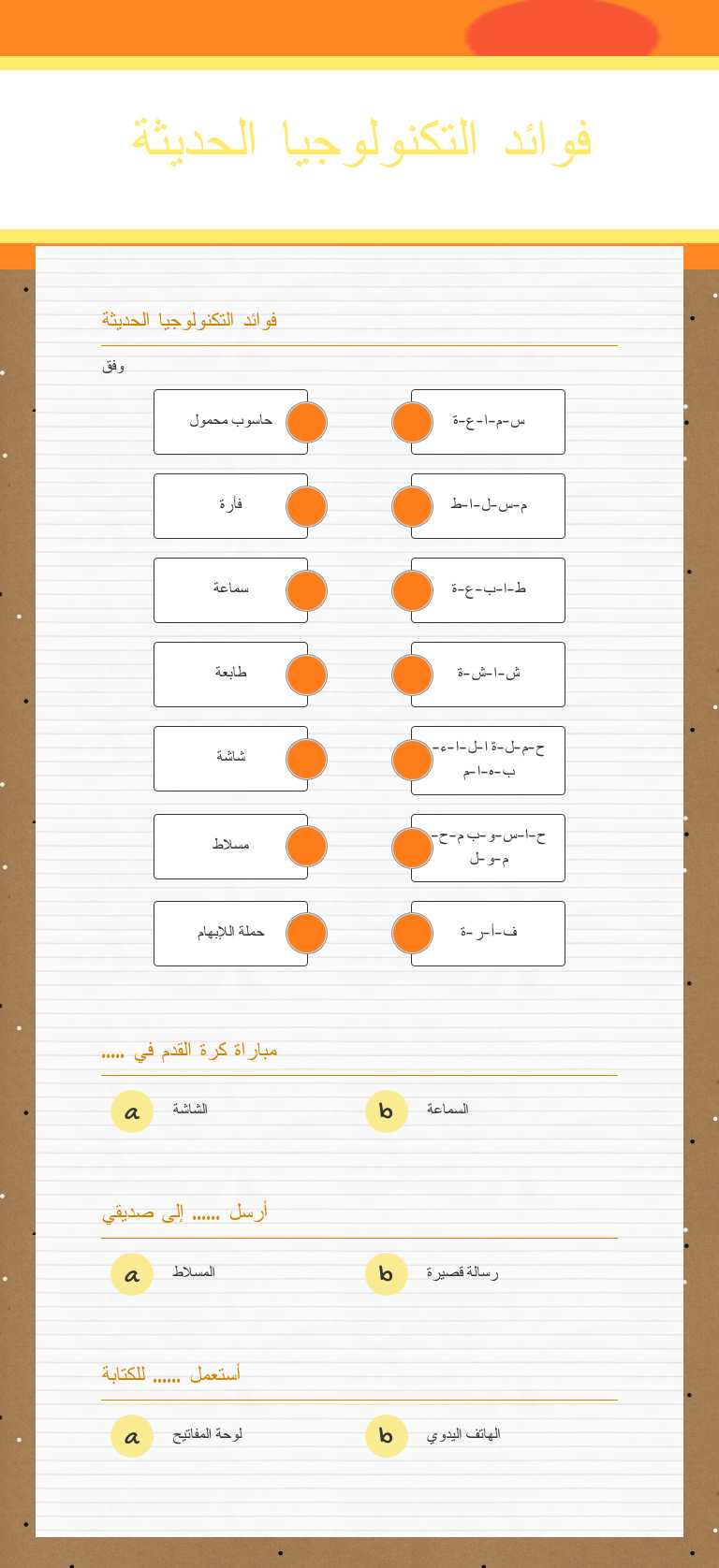The height and width of the screenshot is (1568, 719).
Task: Select answer b رسالة قصيرة for the send question
Action: pos(386,1273)
